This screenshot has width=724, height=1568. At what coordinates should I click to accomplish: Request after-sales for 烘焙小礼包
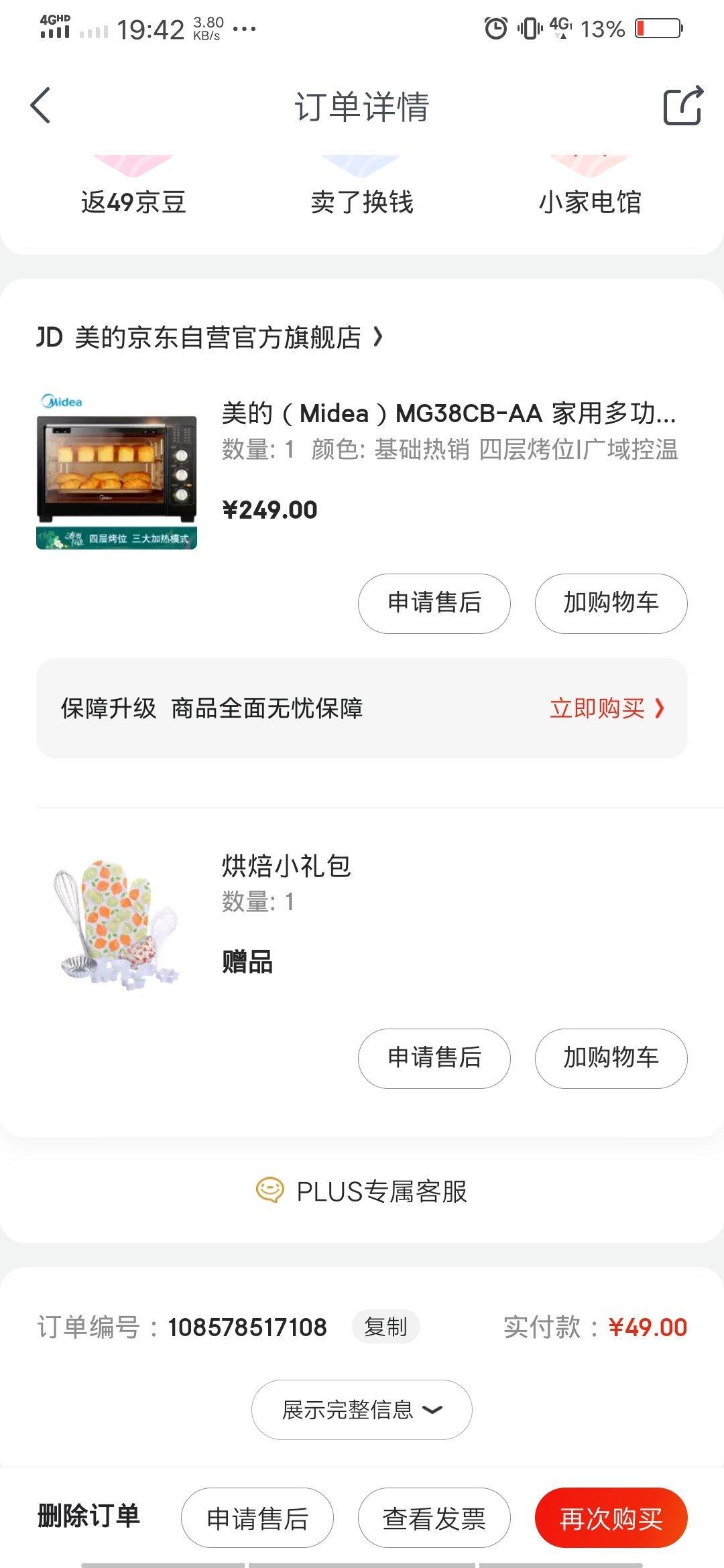[x=434, y=1058]
